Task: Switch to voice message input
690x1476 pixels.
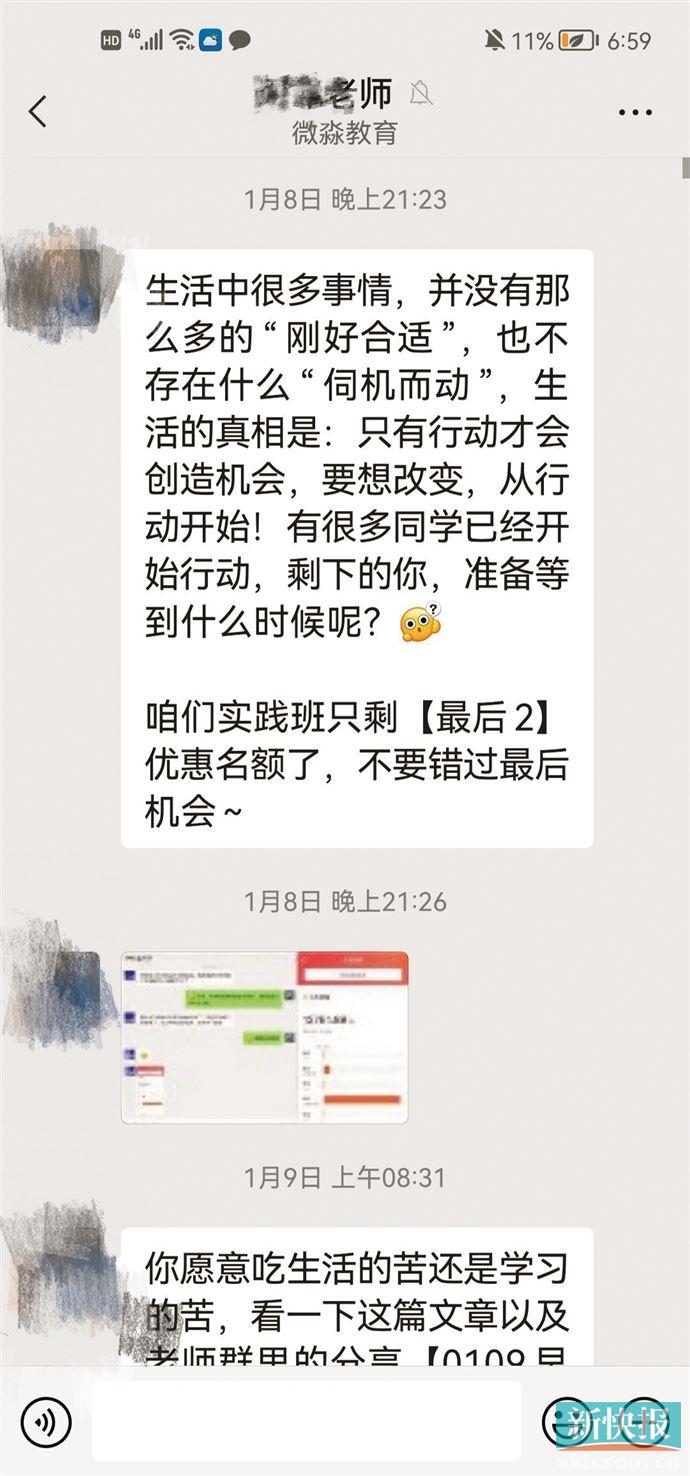Action: [46, 1421]
